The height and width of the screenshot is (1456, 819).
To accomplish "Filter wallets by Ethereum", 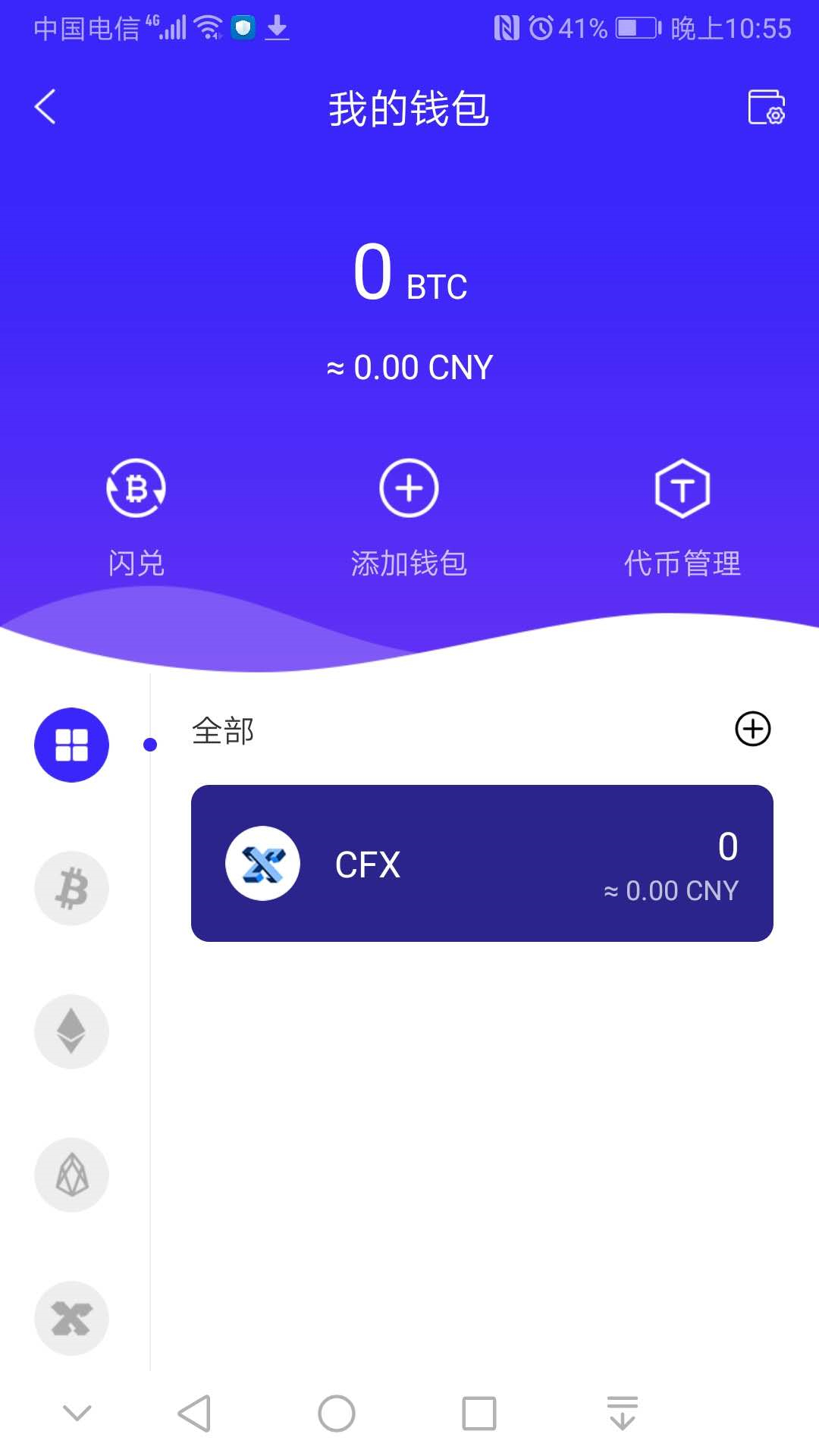I will (72, 1031).
